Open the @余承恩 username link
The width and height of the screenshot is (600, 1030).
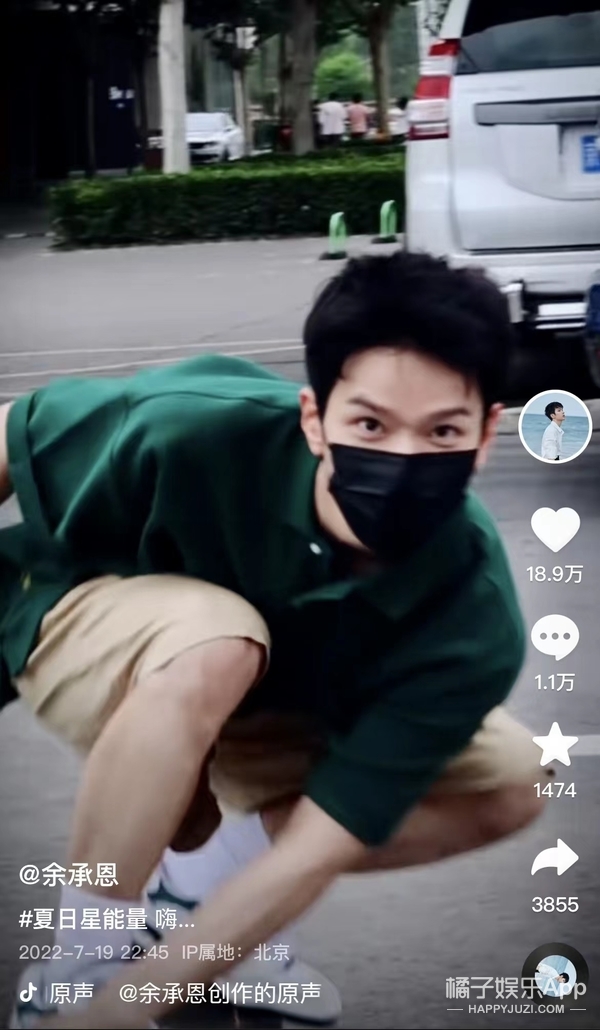pos(68,874)
